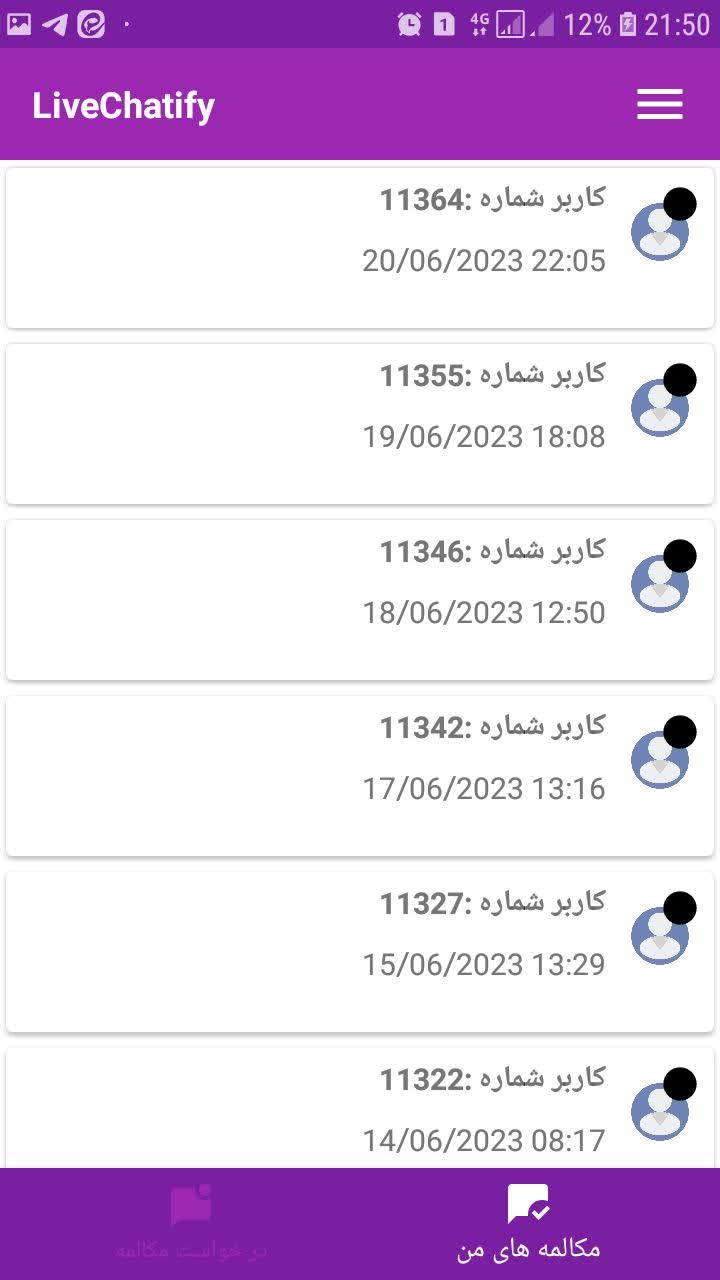Tap the timestamp of user 11355
The image size is (720, 1280).
pos(484,437)
